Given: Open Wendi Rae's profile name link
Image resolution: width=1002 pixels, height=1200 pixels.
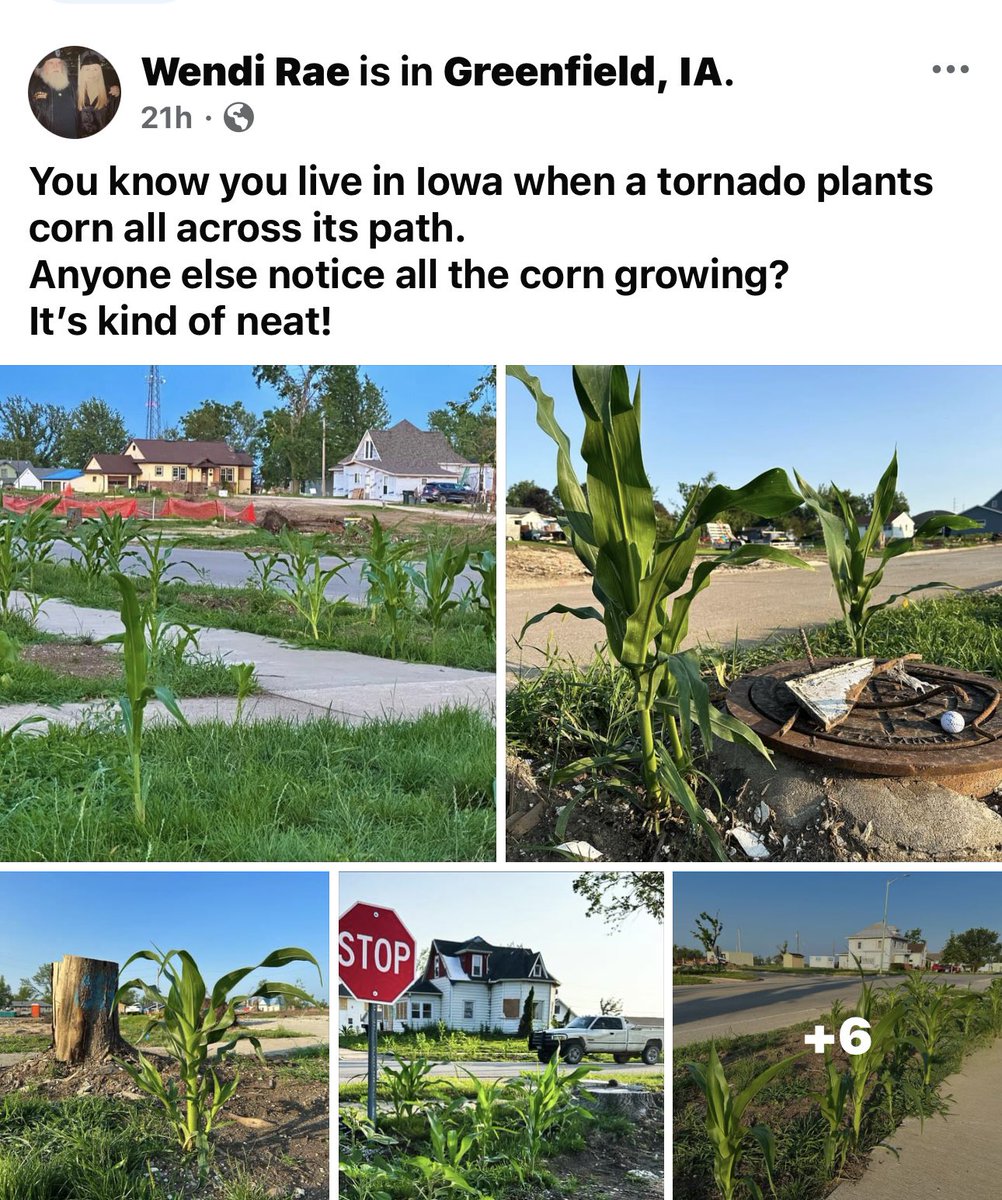Looking at the screenshot, I should [246, 71].
